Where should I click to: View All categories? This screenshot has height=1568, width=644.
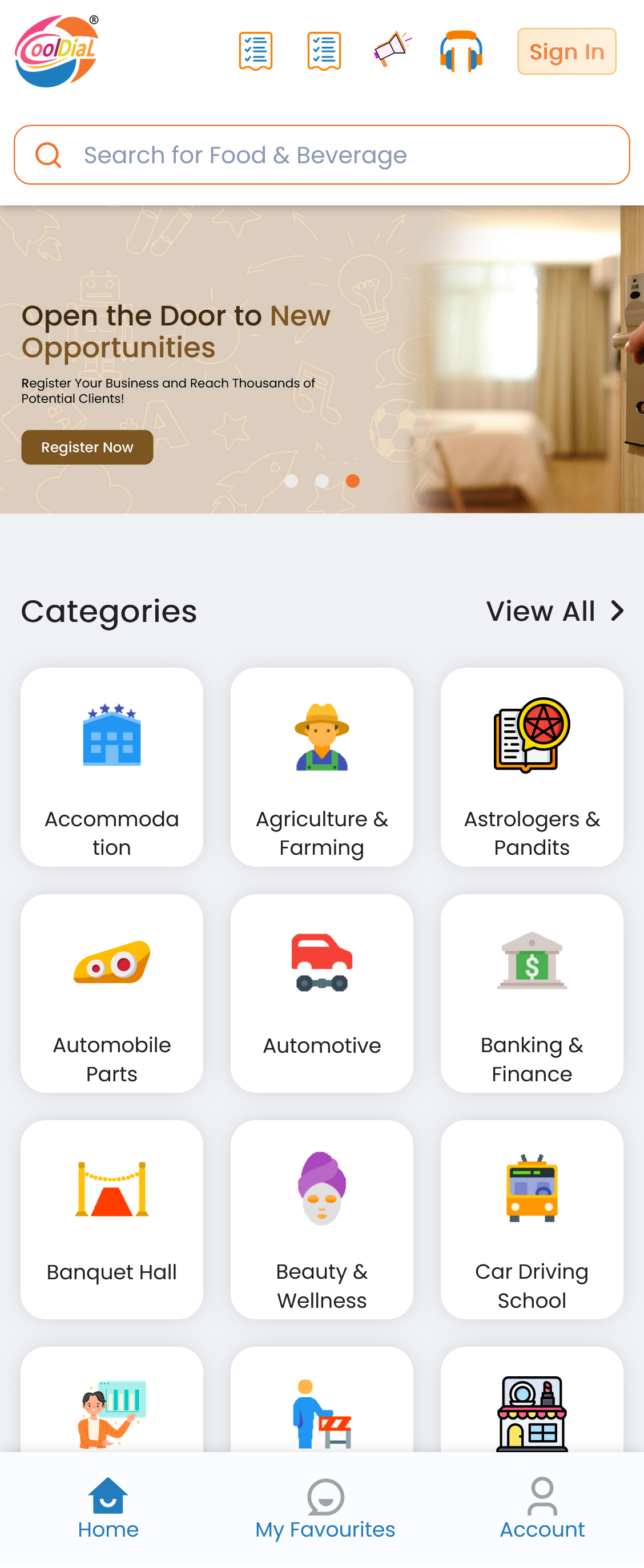[554, 611]
